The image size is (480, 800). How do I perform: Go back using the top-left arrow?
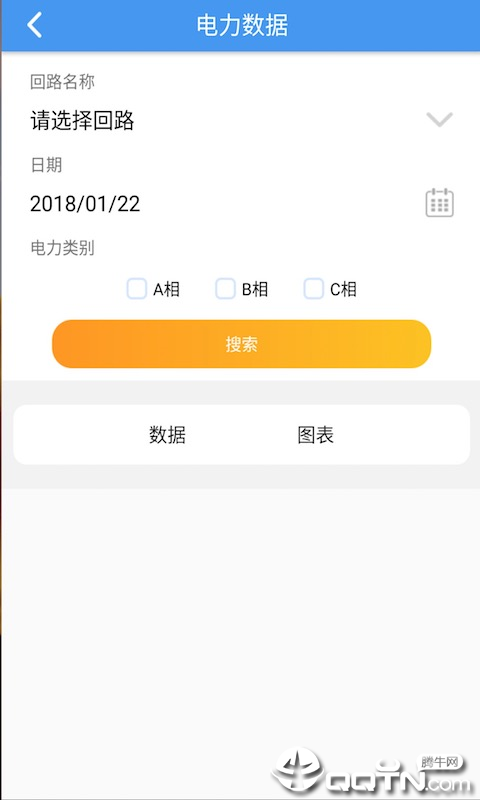34,25
